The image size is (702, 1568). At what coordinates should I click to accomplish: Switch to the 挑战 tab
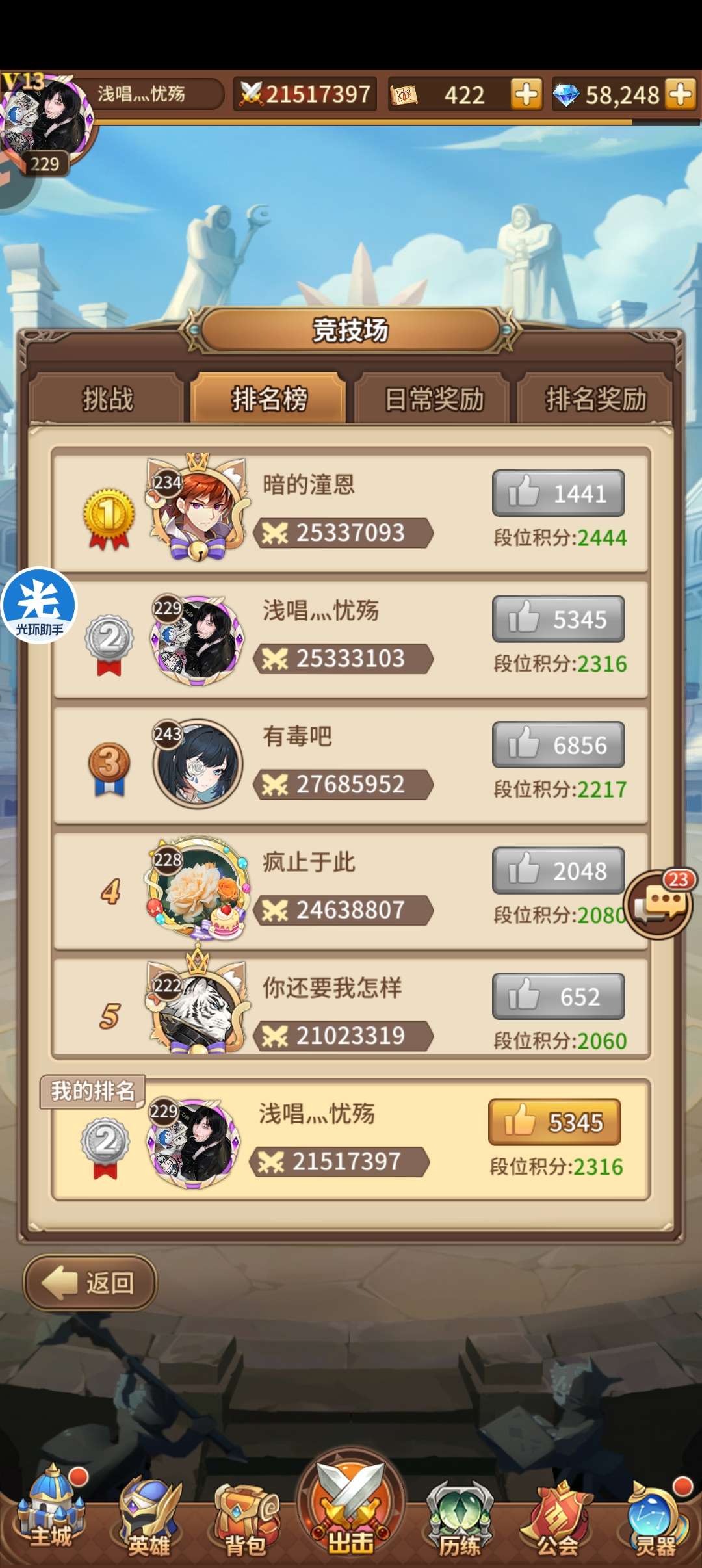[107, 399]
